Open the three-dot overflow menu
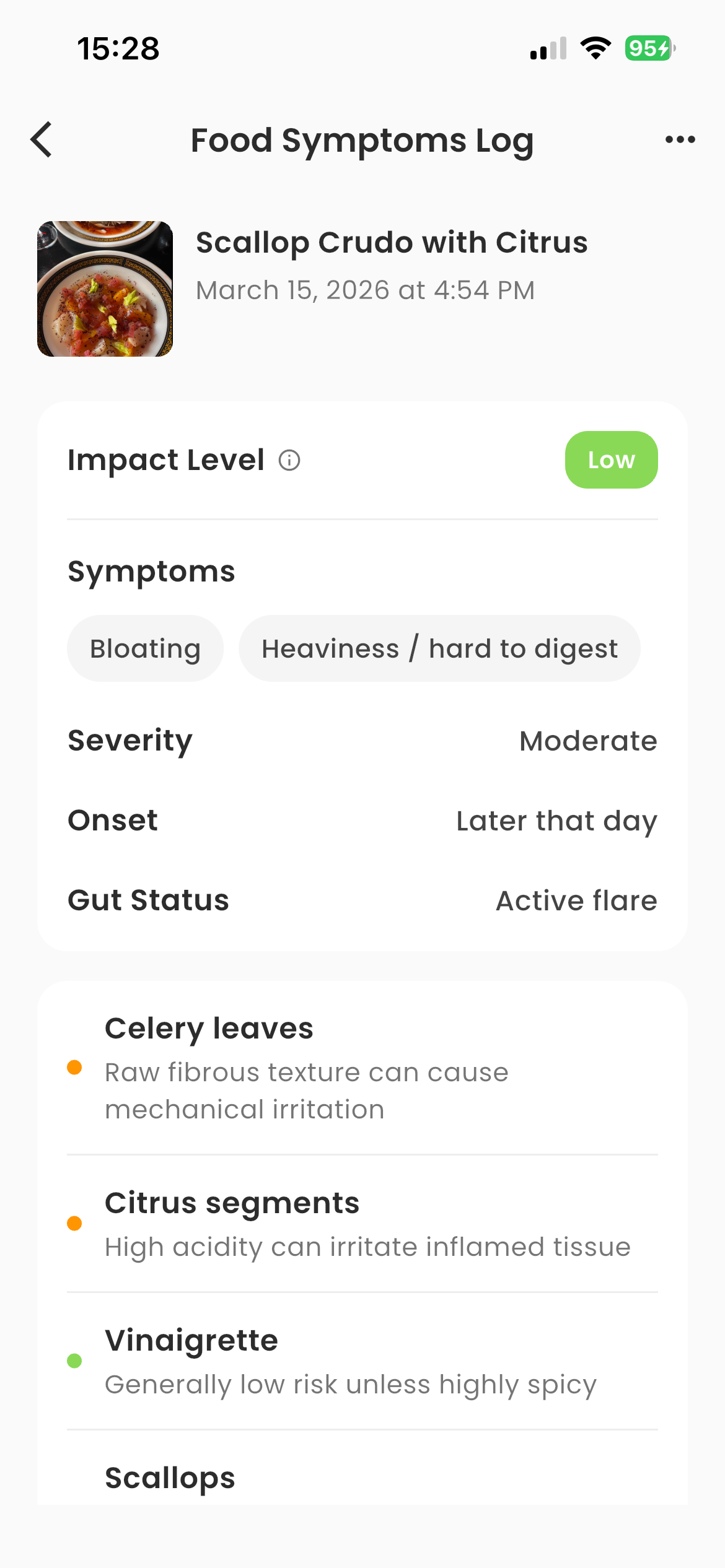Image resolution: width=725 pixels, height=1568 pixels. 680,140
